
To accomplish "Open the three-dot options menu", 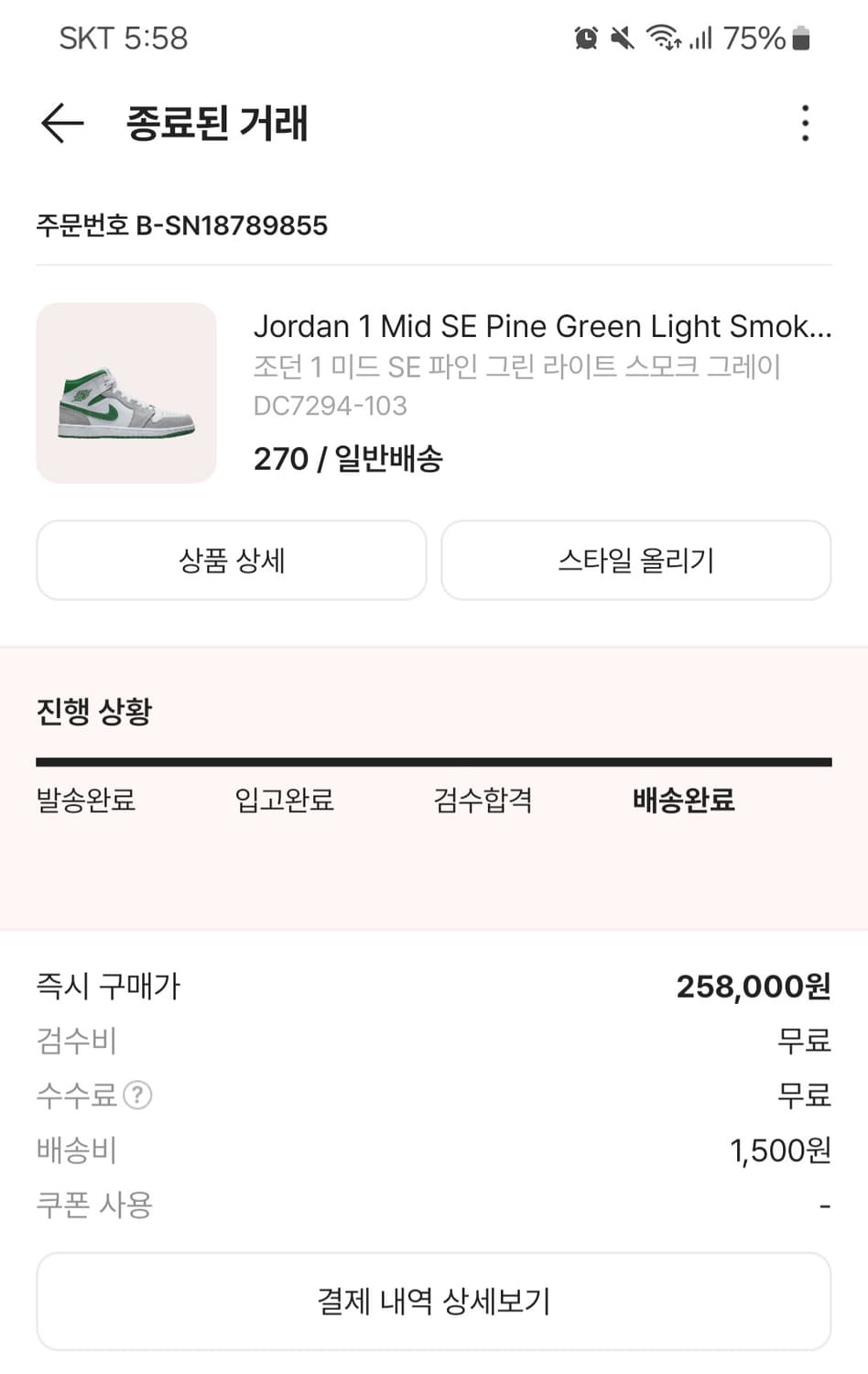I will pyautogui.click(x=804, y=124).
